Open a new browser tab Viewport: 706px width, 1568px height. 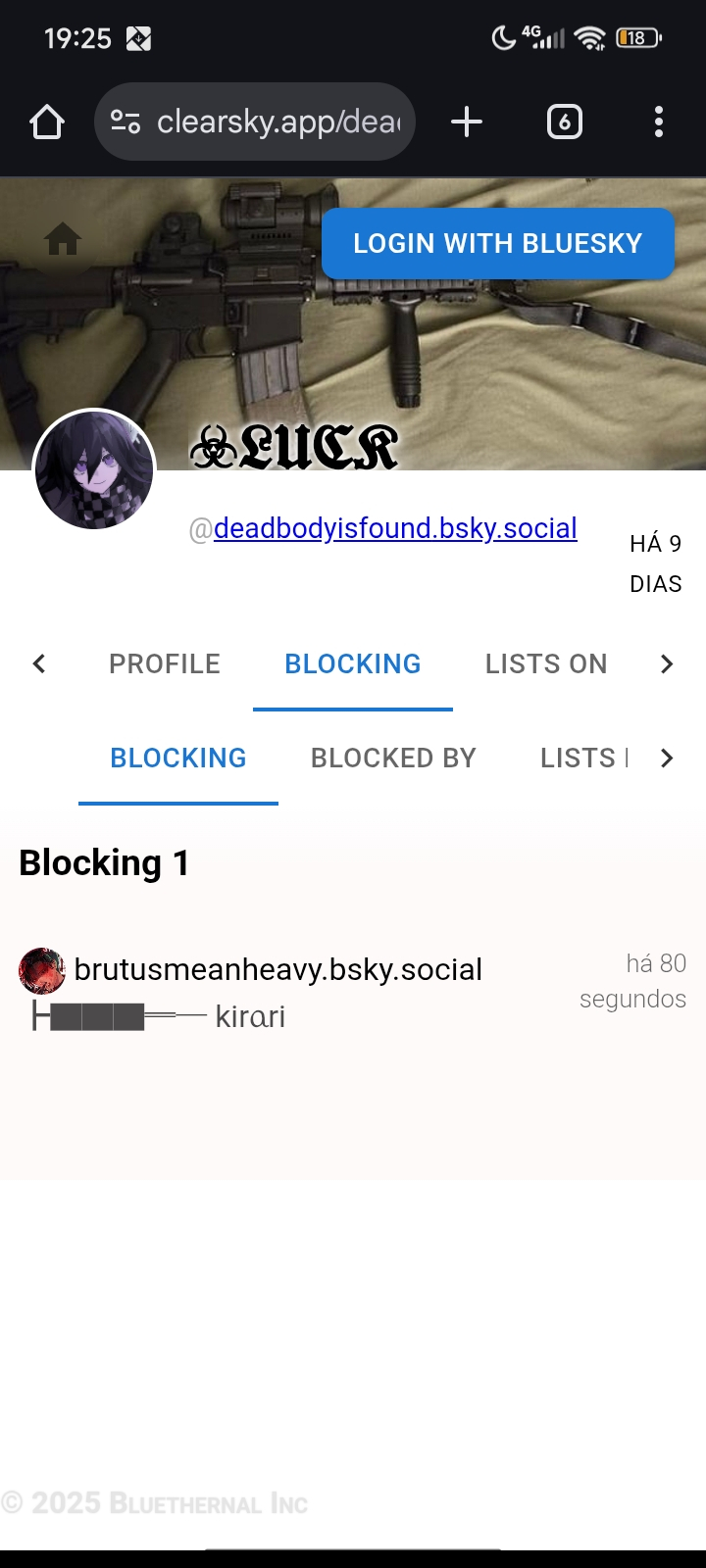[467, 122]
